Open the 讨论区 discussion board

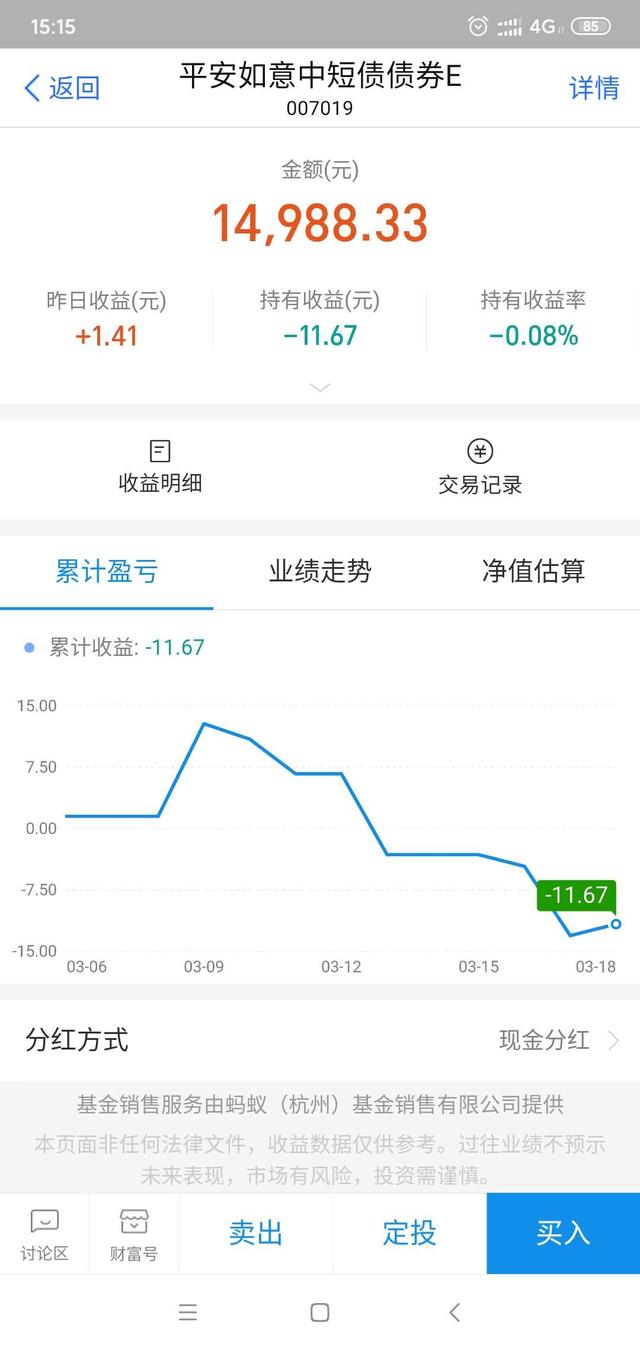pos(44,1234)
